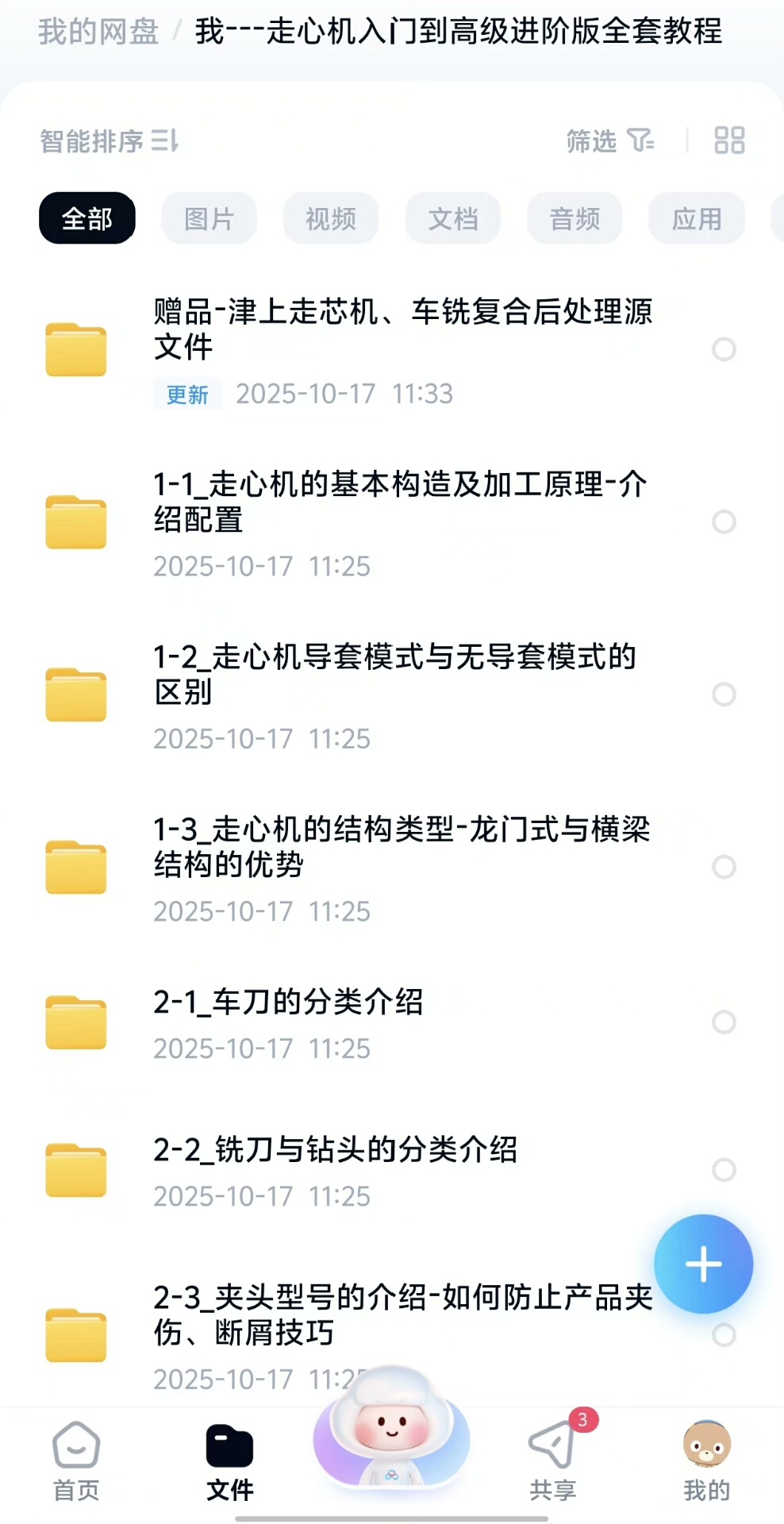Screen dimensions: 784x1524
Task: Filter files by 文档
Action: [x=452, y=218]
